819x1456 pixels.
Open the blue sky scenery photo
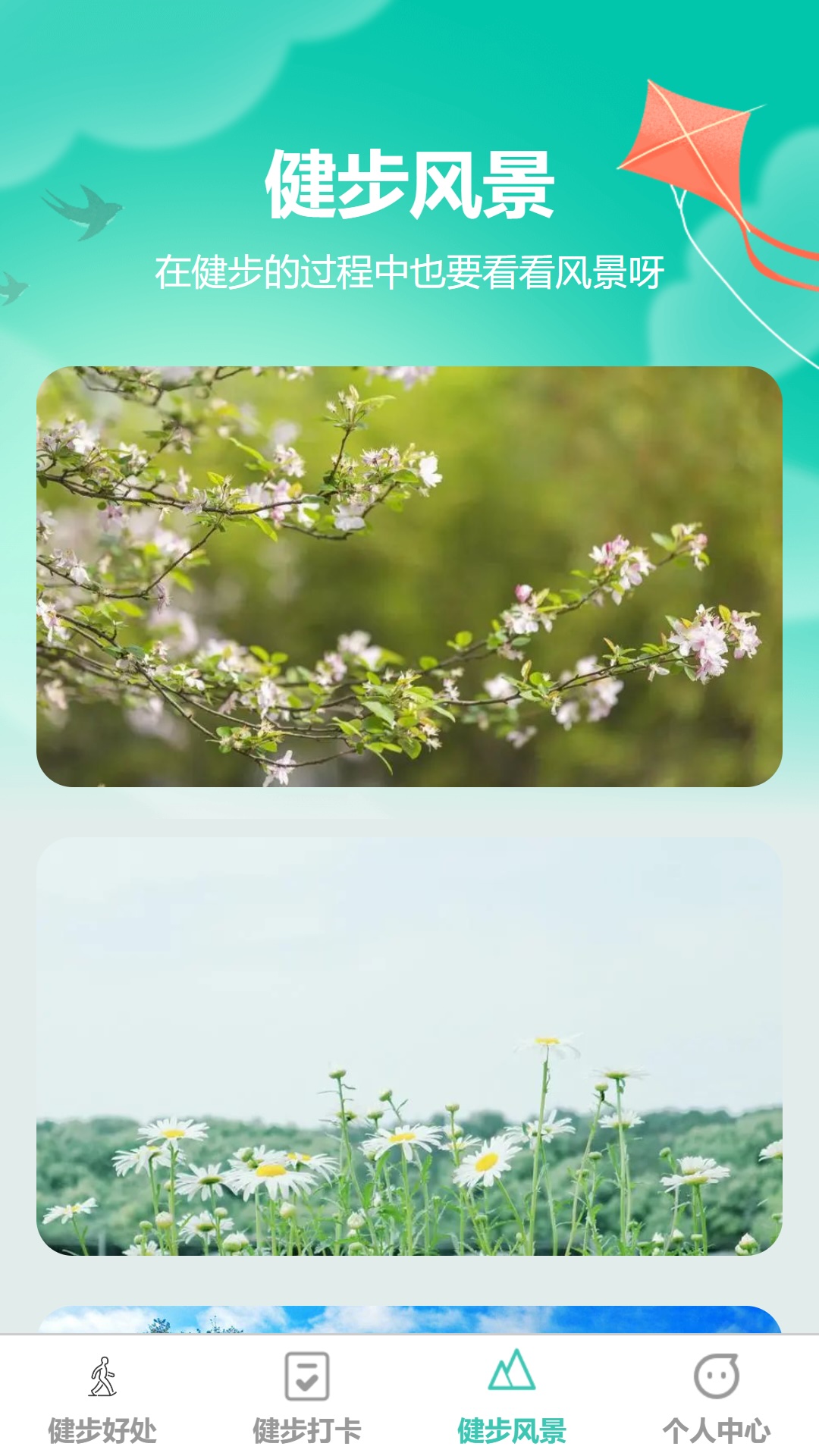pos(409,1319)
